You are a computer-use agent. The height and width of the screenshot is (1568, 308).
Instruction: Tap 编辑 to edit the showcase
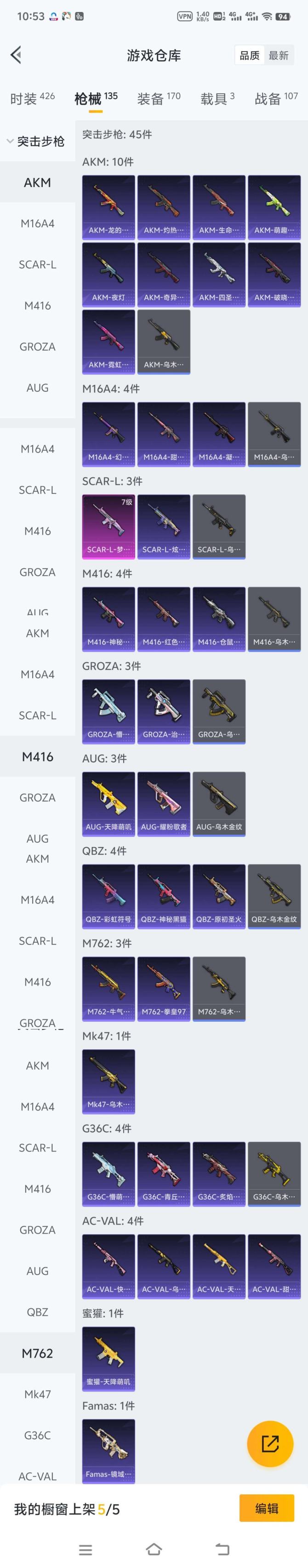pos(266,1508)
